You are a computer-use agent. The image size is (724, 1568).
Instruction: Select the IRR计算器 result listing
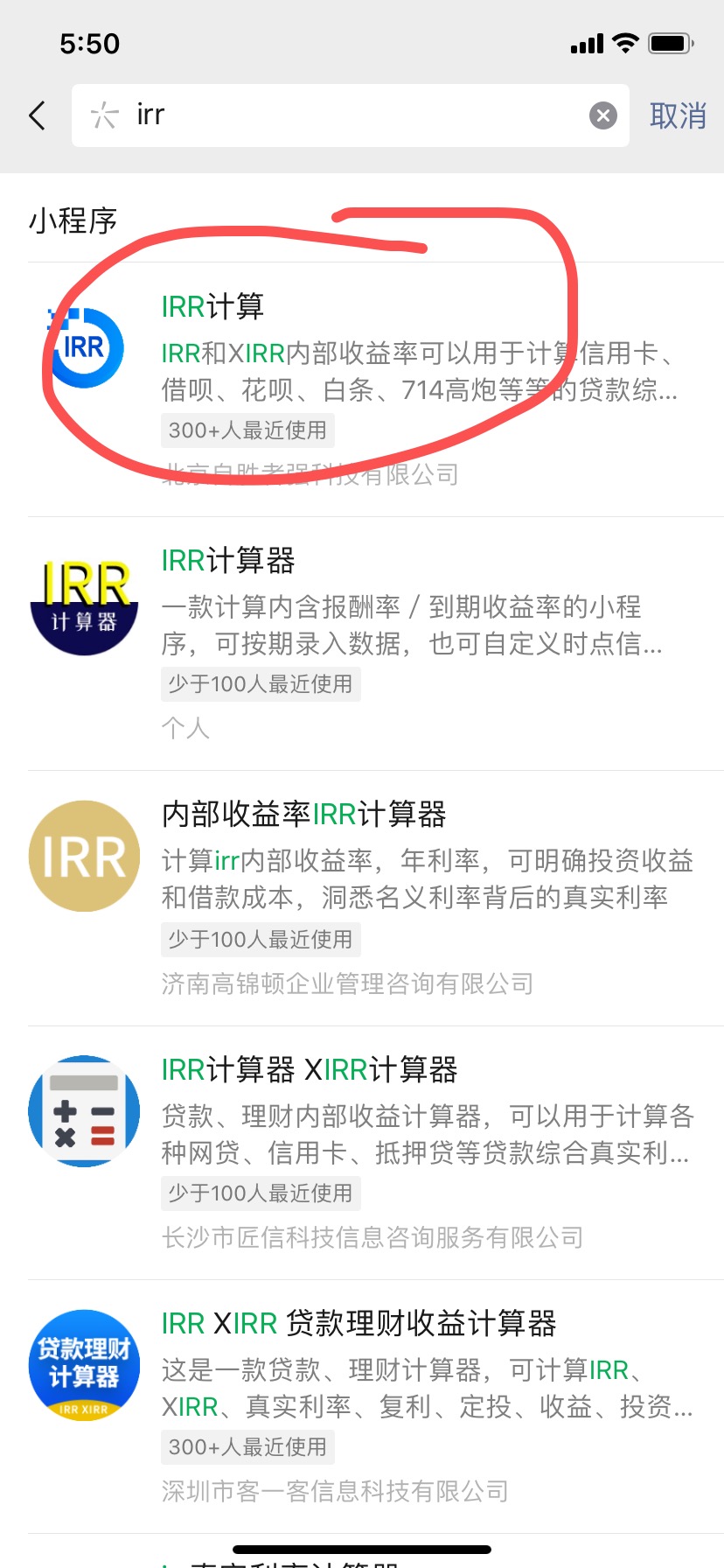pos(350,612)
